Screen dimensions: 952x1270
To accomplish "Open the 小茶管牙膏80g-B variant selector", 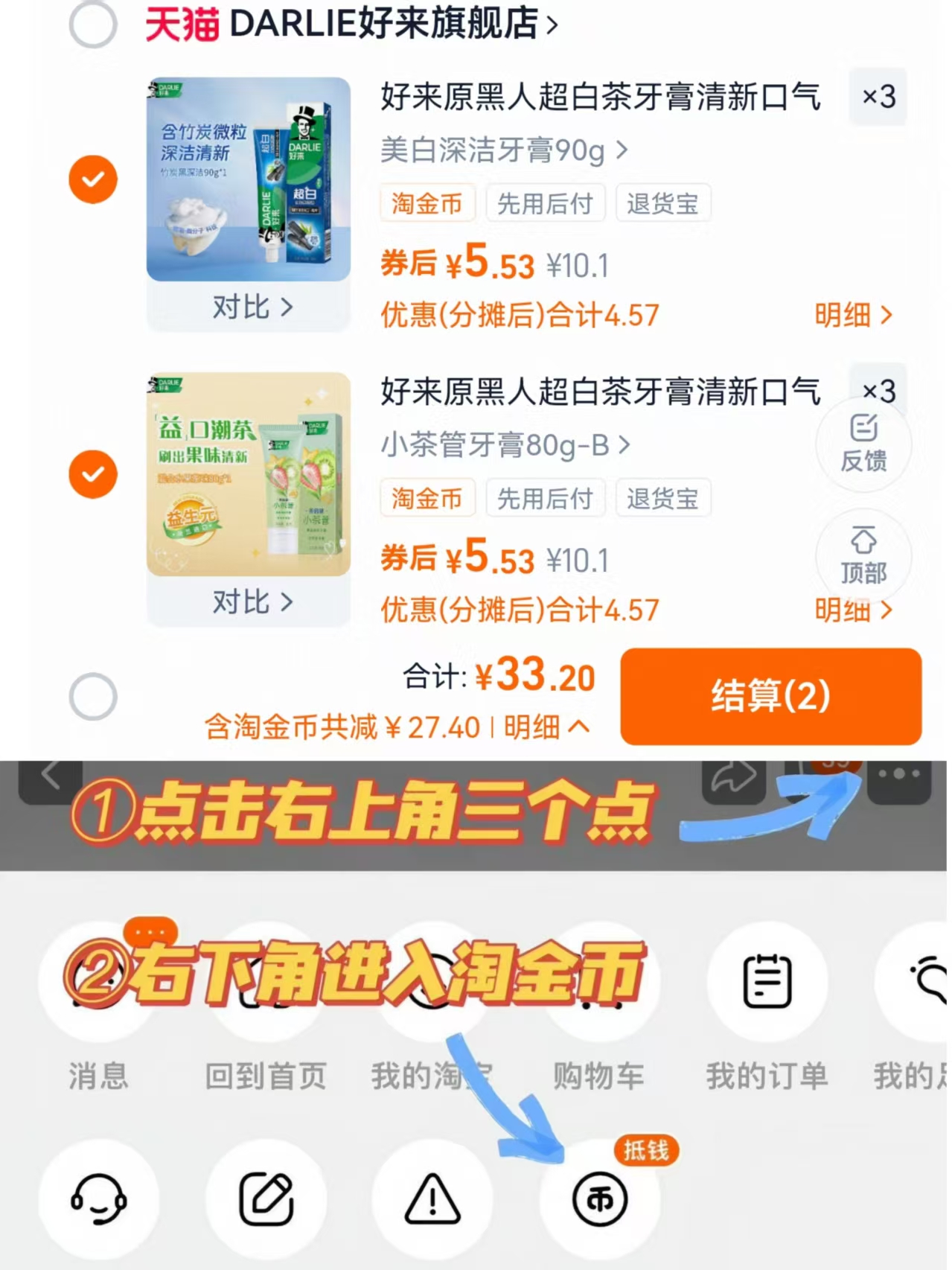I will pyautogui.click(x=503, y=445).
